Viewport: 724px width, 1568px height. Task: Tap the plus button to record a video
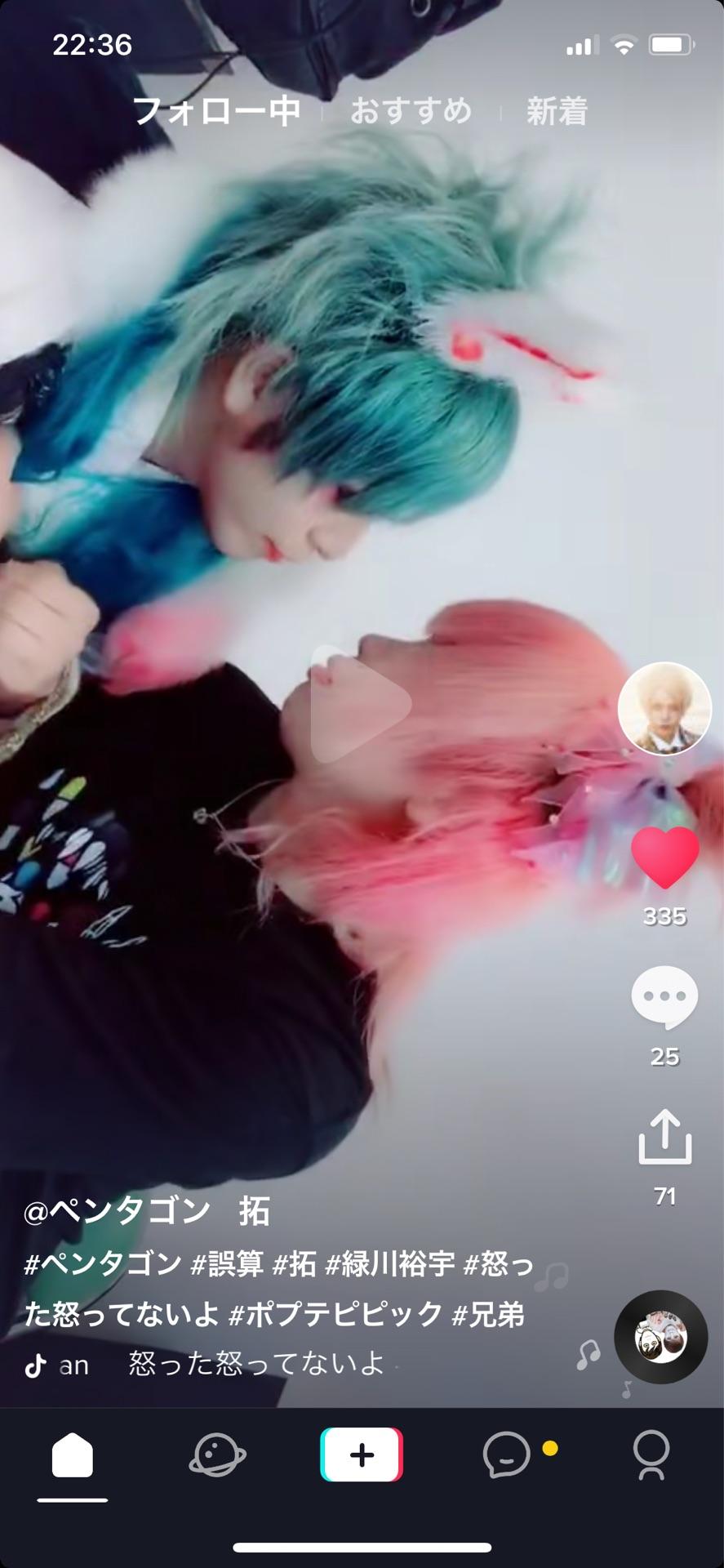(x=362, y=1469)
